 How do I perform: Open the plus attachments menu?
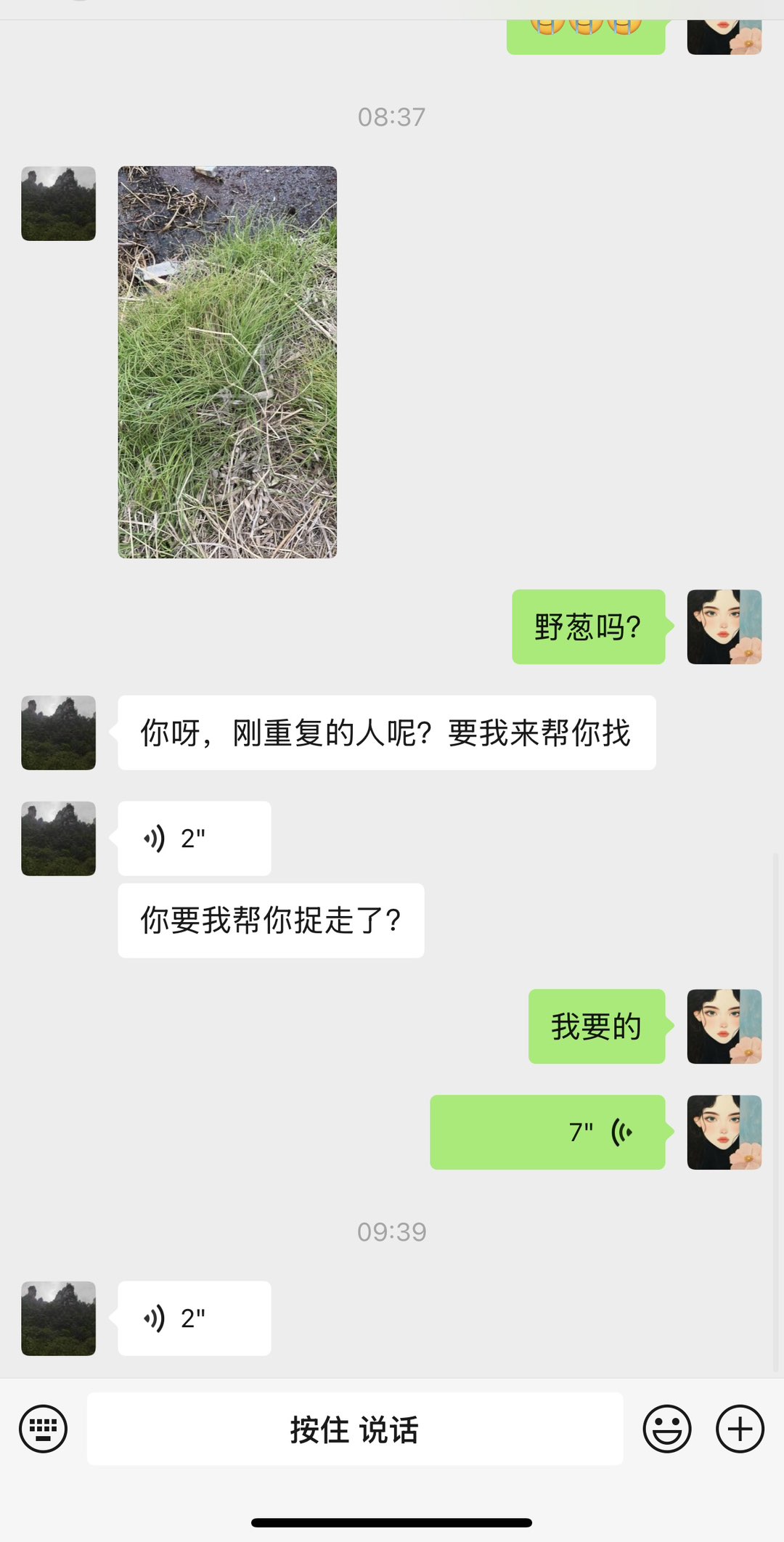(x=740, y=1429)
